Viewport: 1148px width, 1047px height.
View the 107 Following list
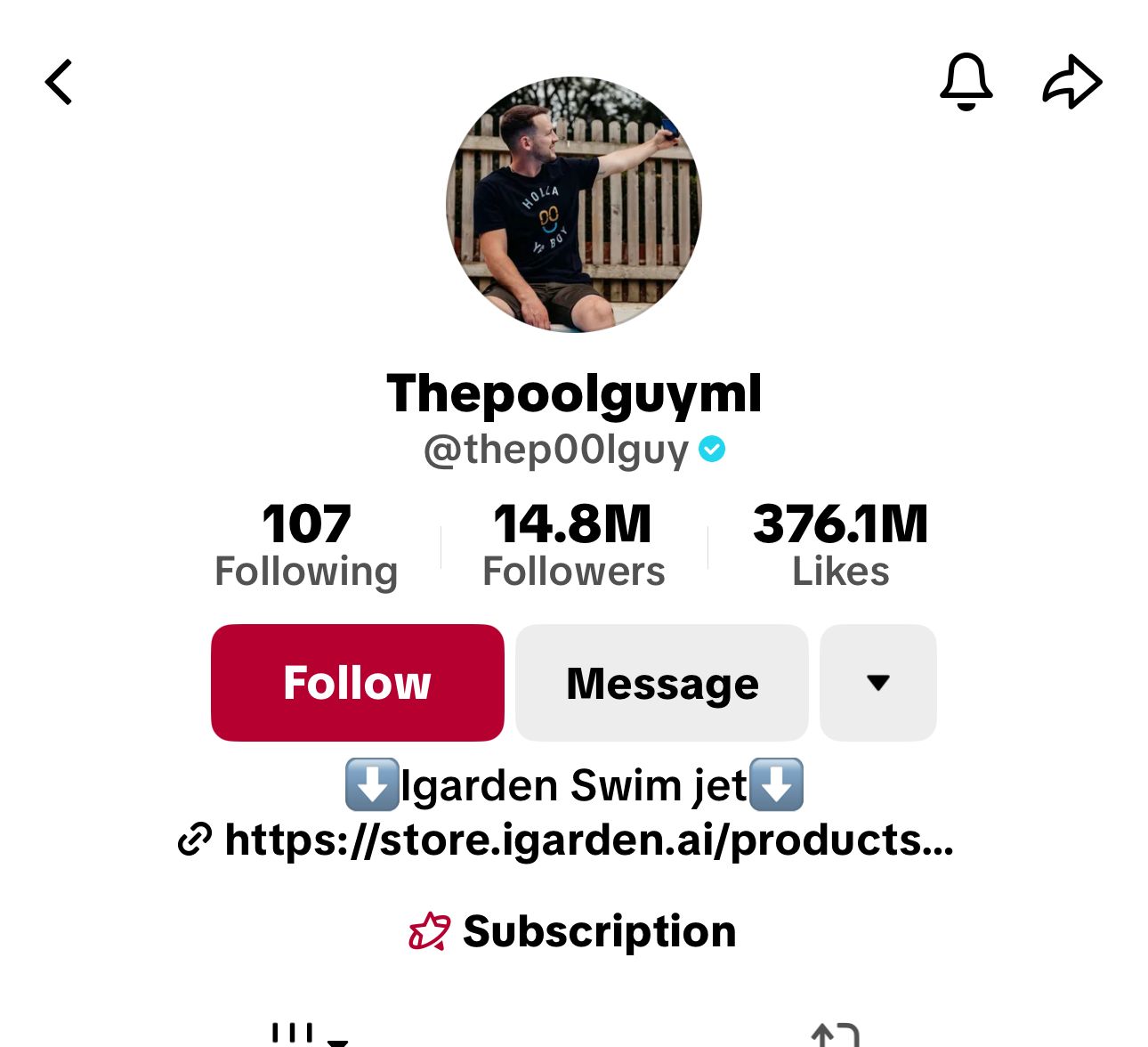click(x=306, y=546)
